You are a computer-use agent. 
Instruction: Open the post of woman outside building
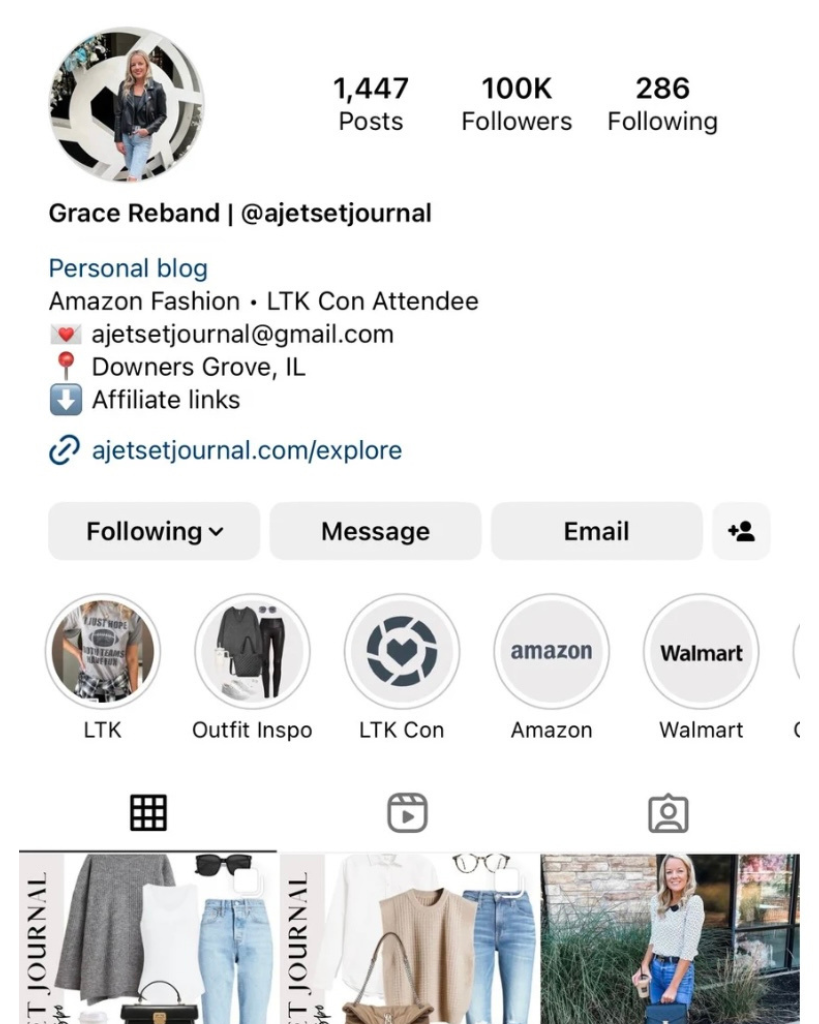pyautogui.click(x=670, y=938)
